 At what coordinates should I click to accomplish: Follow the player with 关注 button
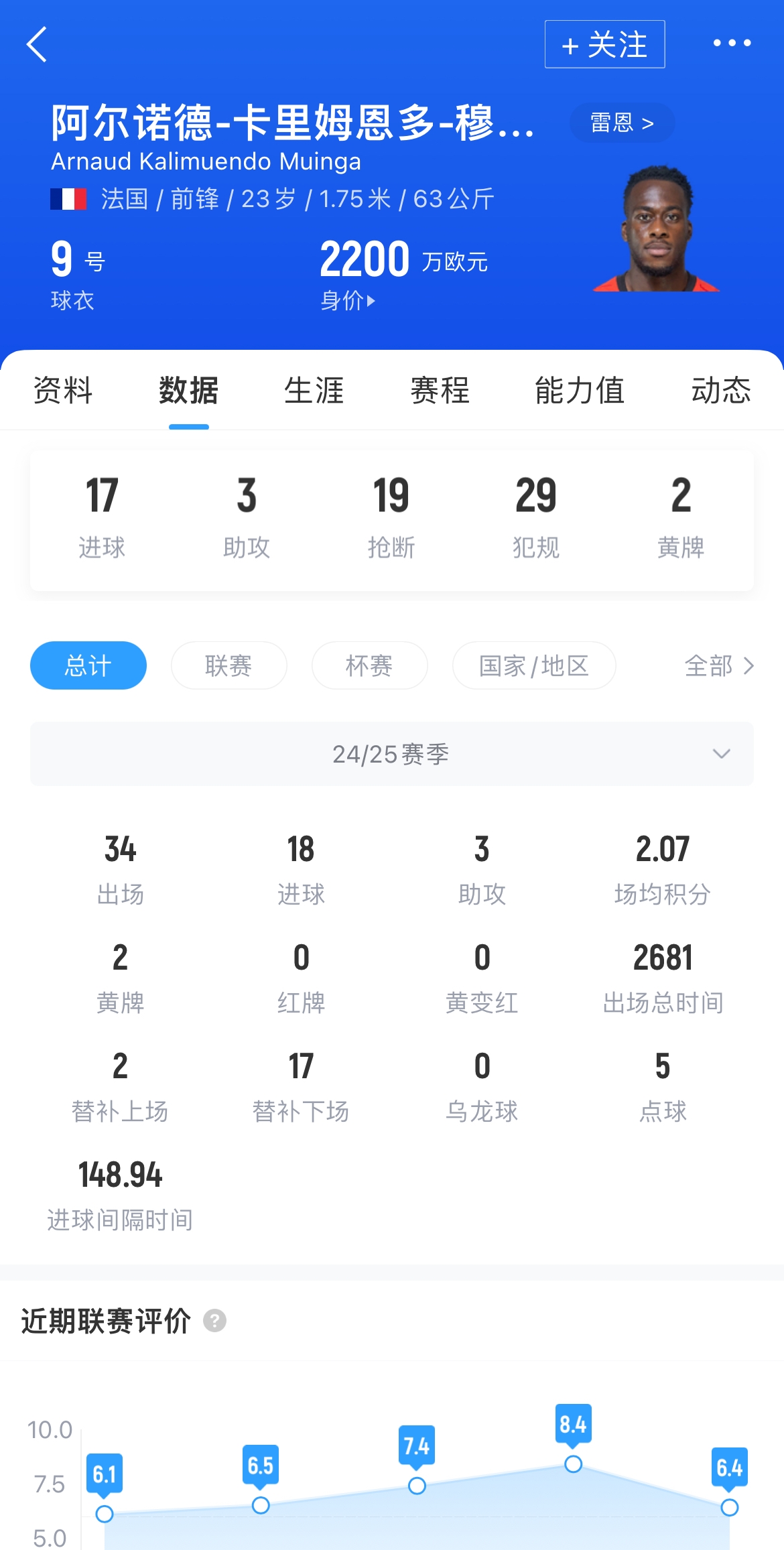pyautogui.click(x=604, y=44)
